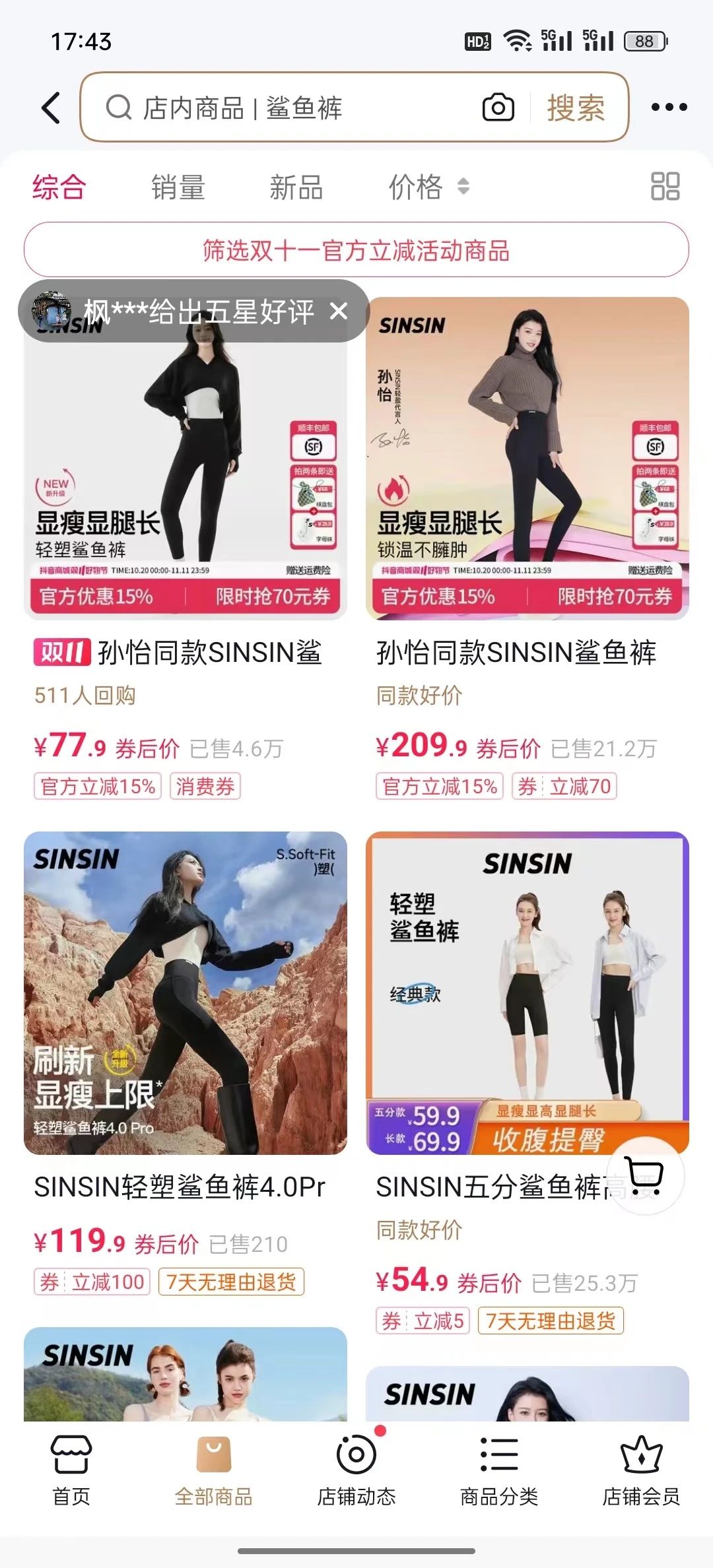Filter 双十一官方立减活动商品

[x=356, y=250]
